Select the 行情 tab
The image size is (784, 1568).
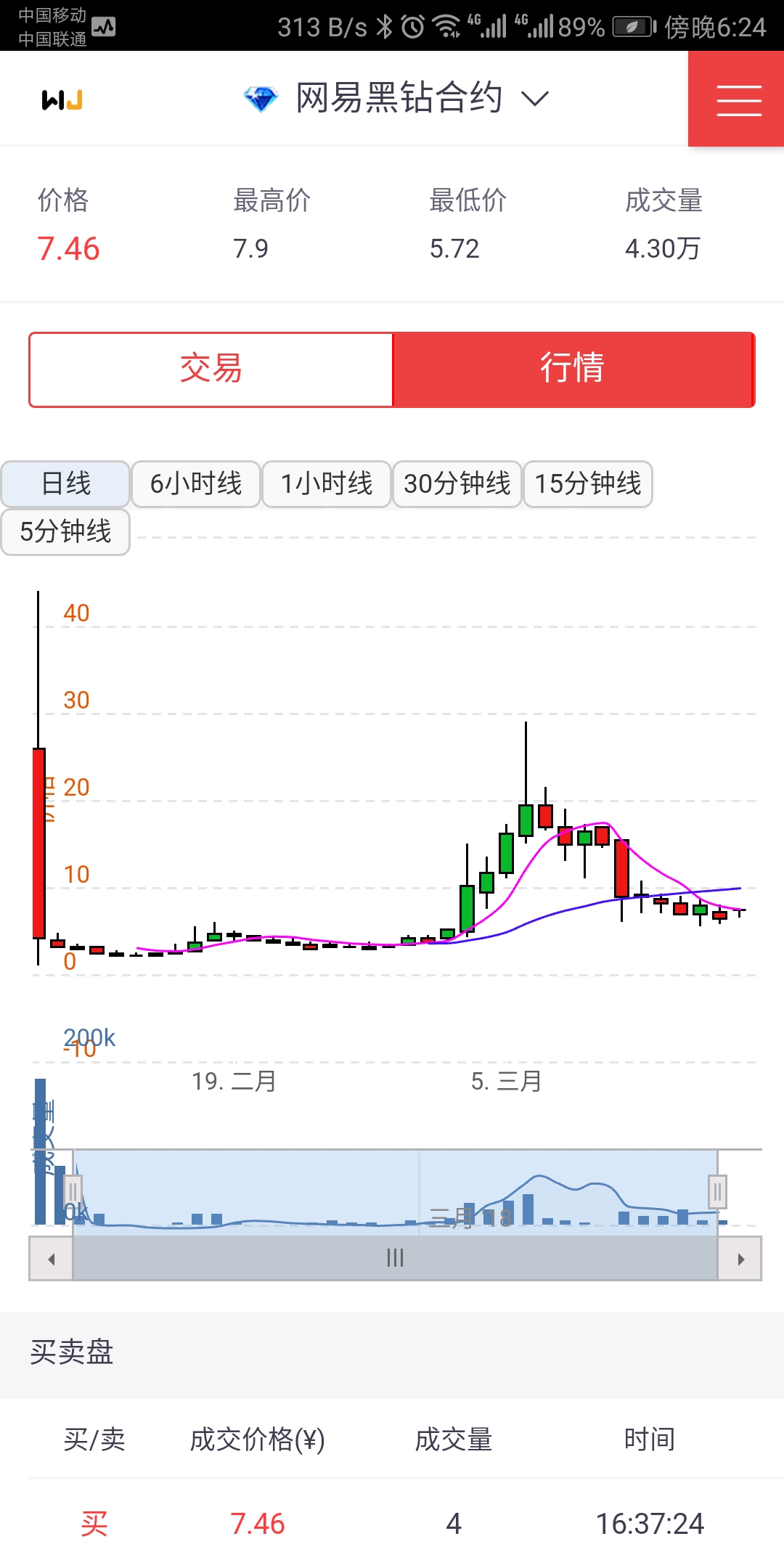[573, 369]
